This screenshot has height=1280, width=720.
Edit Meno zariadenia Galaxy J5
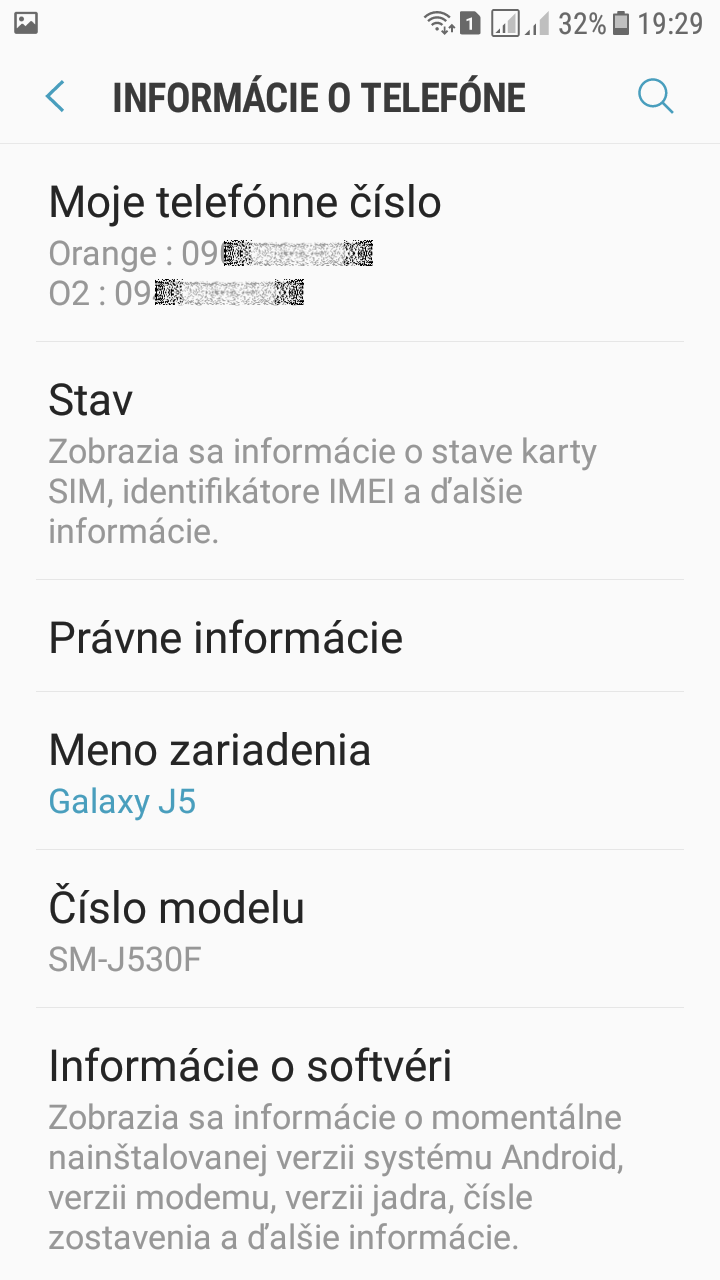point(360,771)
